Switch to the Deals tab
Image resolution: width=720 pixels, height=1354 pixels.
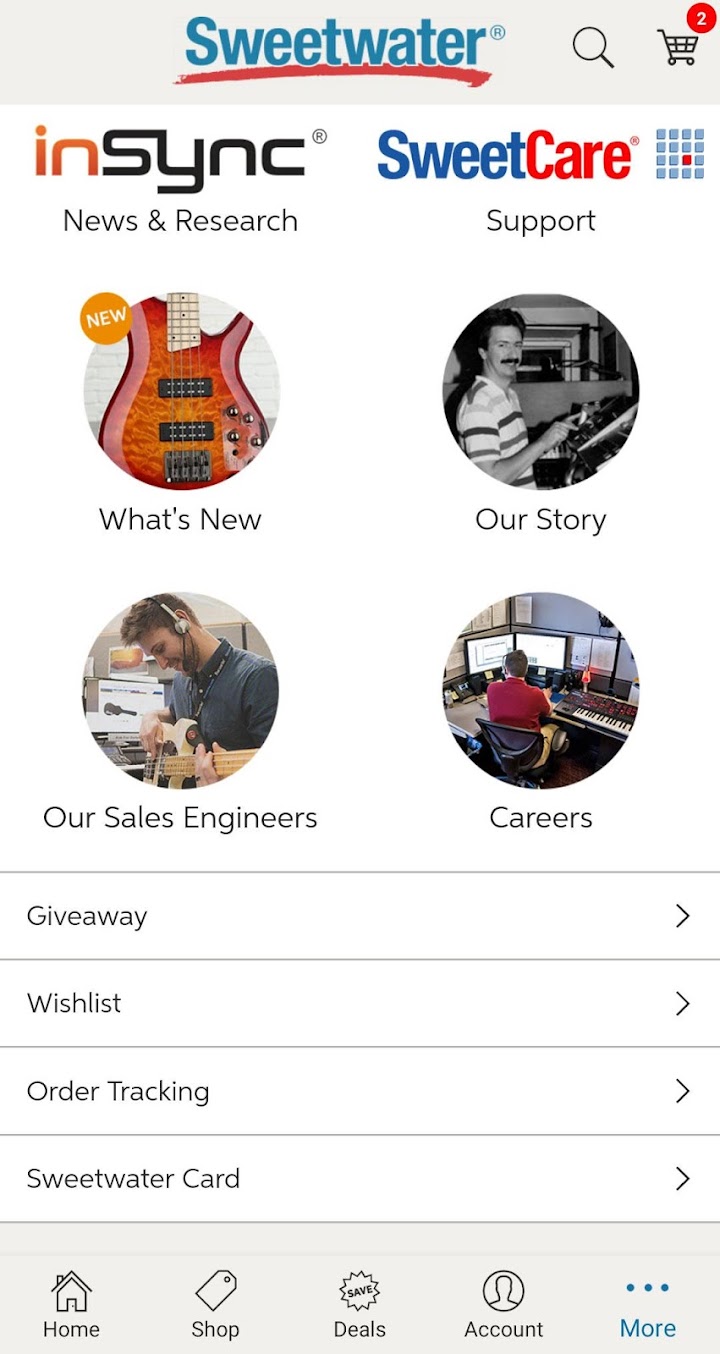(x=359, y=1304)
